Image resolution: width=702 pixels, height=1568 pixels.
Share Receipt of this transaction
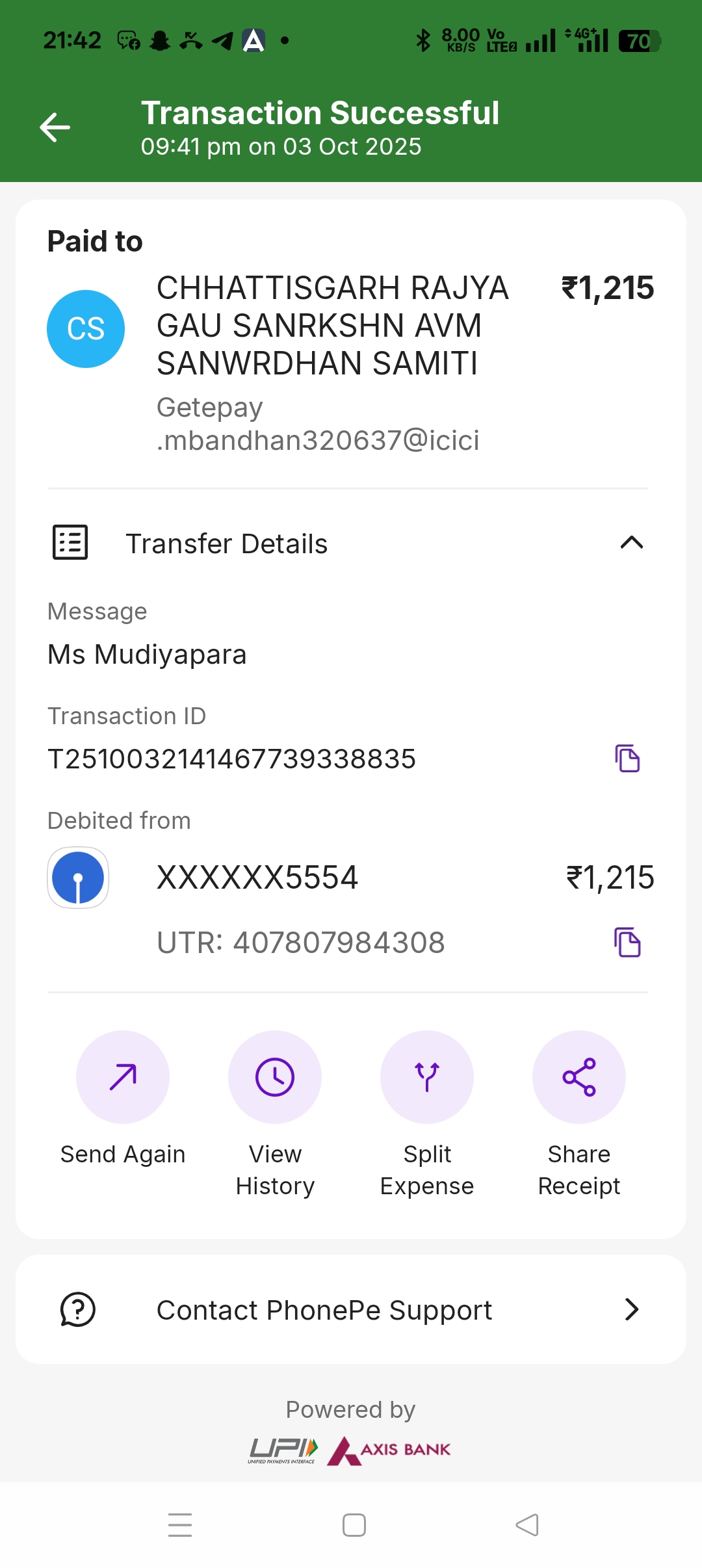tap(579, 1077)
